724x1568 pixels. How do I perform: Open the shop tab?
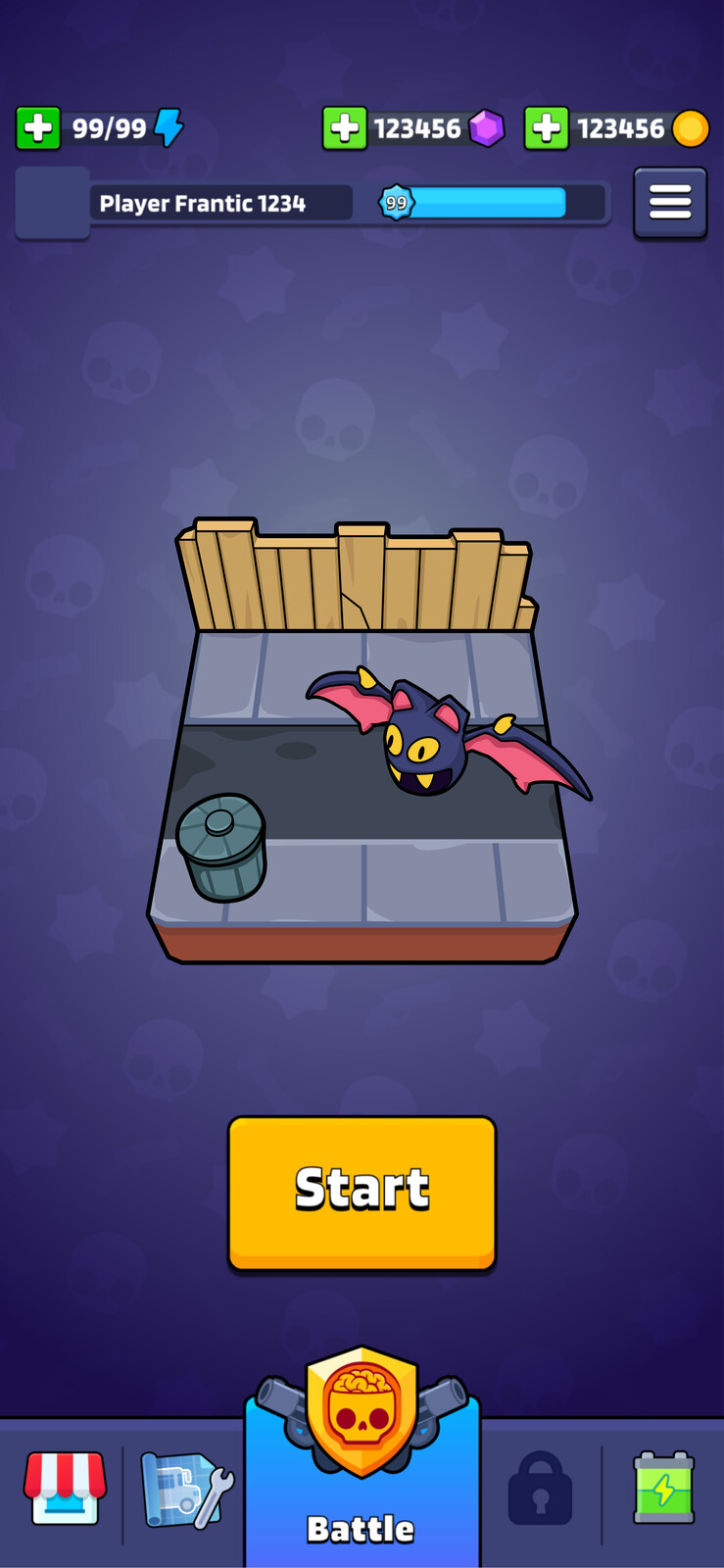pos(65,1488)
